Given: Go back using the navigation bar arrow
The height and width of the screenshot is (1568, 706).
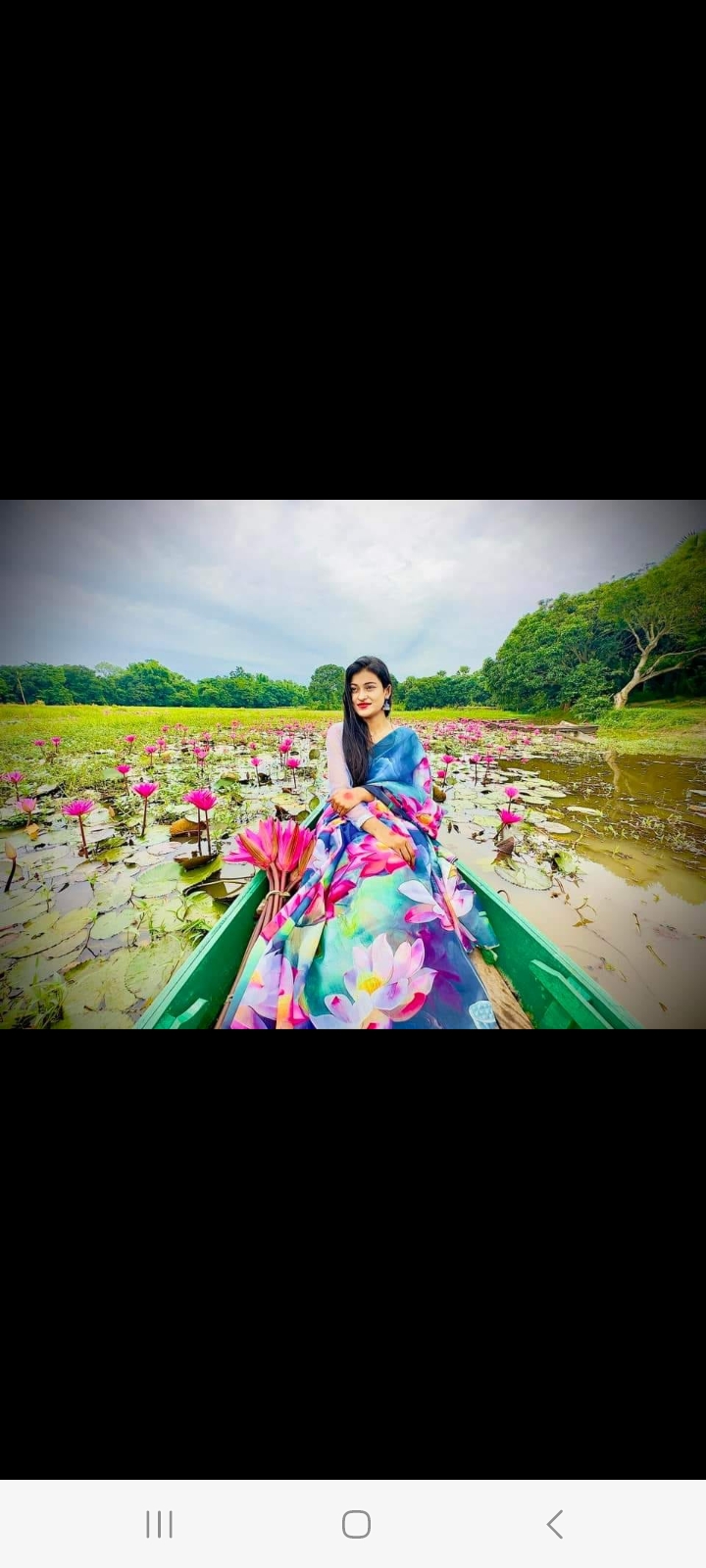Looking at the screenshot, I should [554, 1524].
